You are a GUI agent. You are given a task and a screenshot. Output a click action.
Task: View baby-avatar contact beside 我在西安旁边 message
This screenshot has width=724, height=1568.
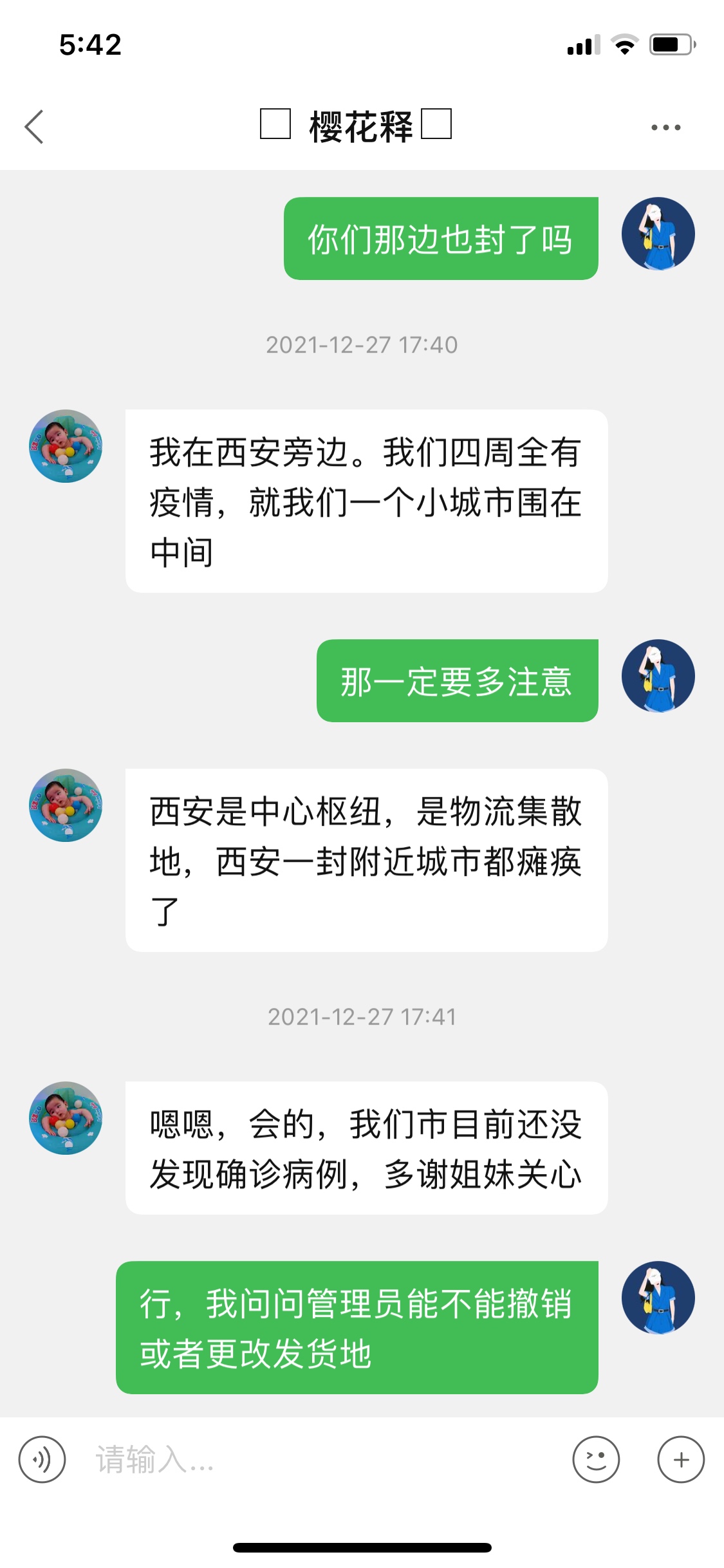coord(66,446)
